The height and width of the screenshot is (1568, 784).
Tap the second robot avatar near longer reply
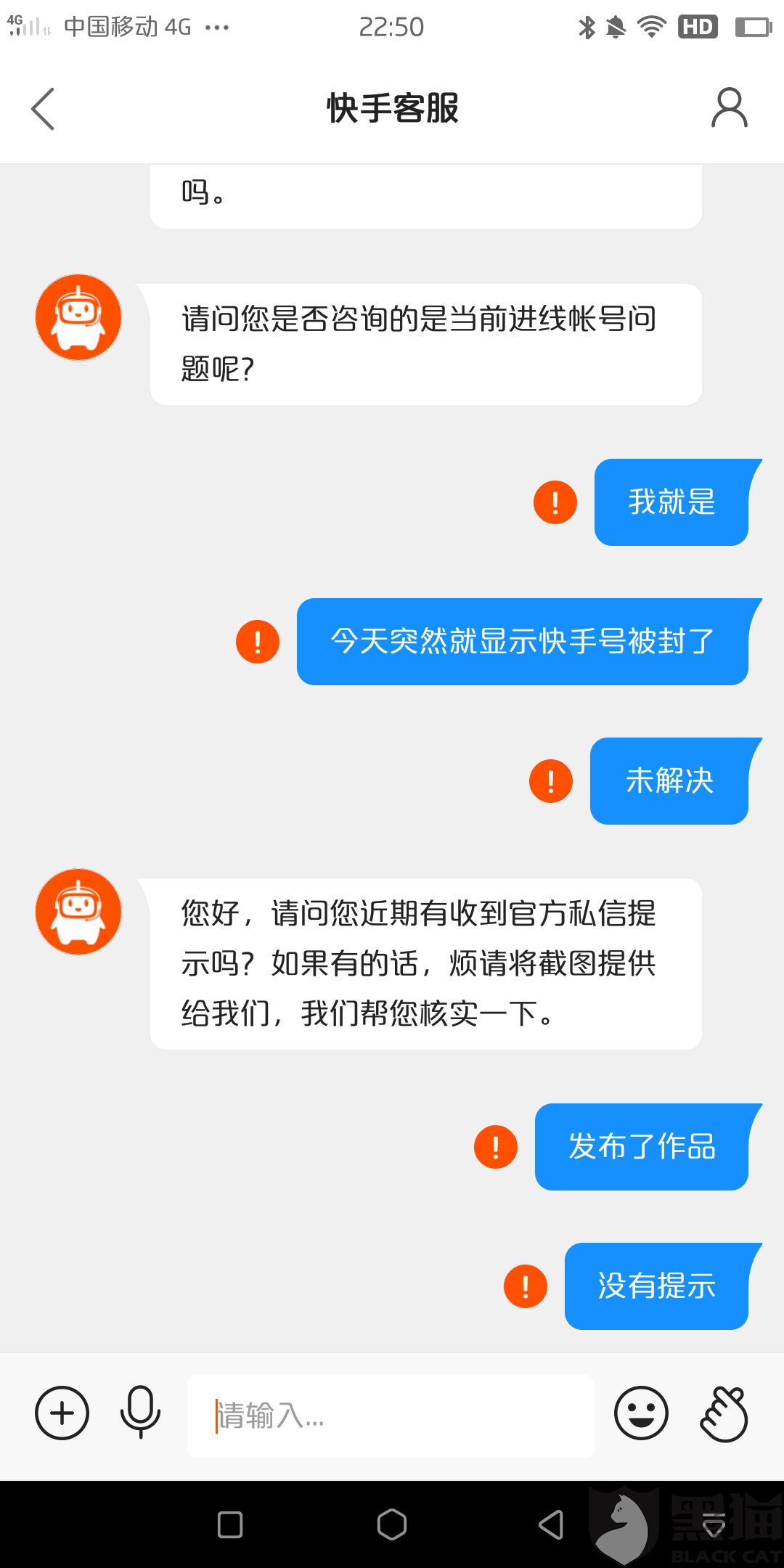pyautogui.click(x=78, y=911)
